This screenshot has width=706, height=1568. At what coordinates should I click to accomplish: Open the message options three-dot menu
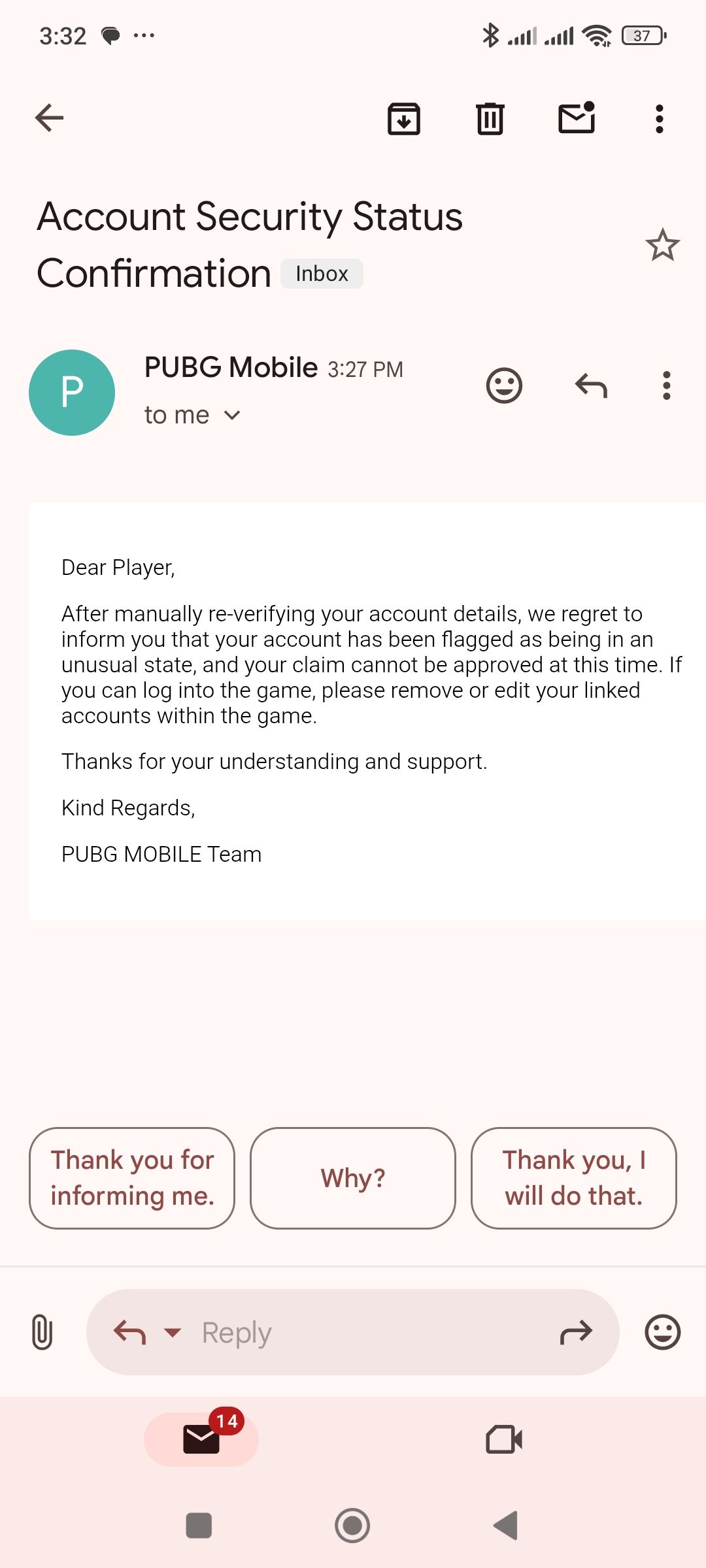coord(666,385)
